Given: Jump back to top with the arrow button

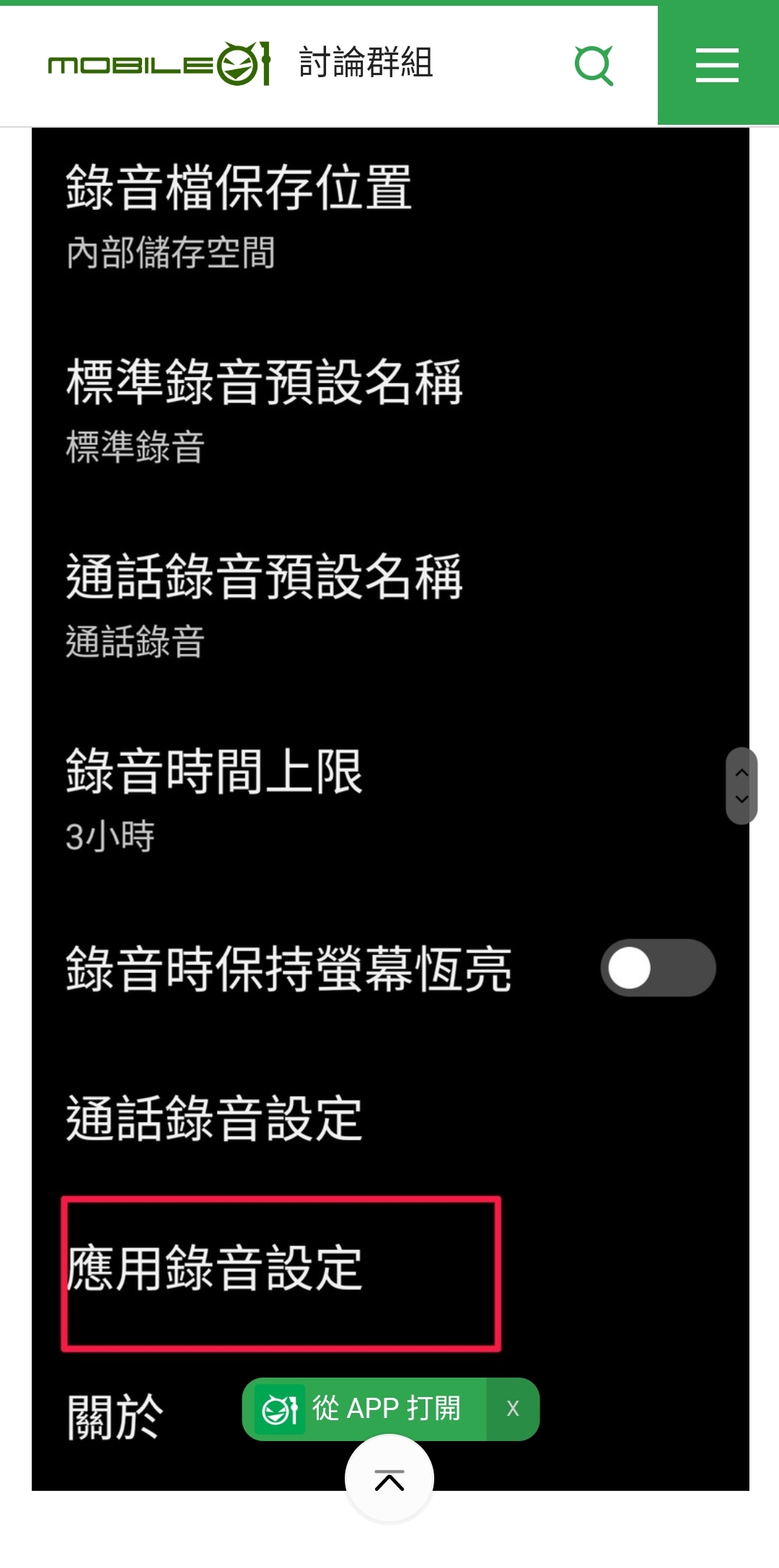Looking at the screenshot, I should (x=389, y=1479).
